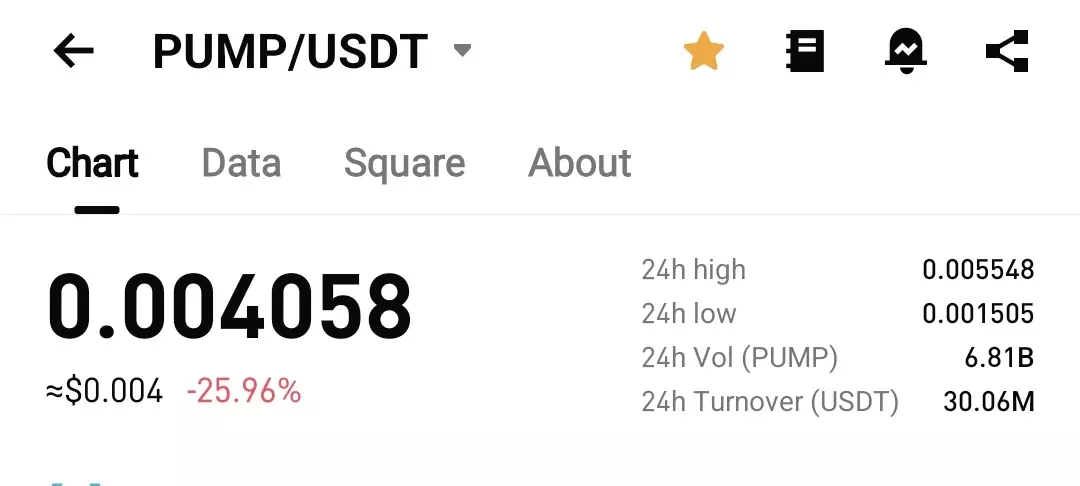Open the About tab

(580, 163)
